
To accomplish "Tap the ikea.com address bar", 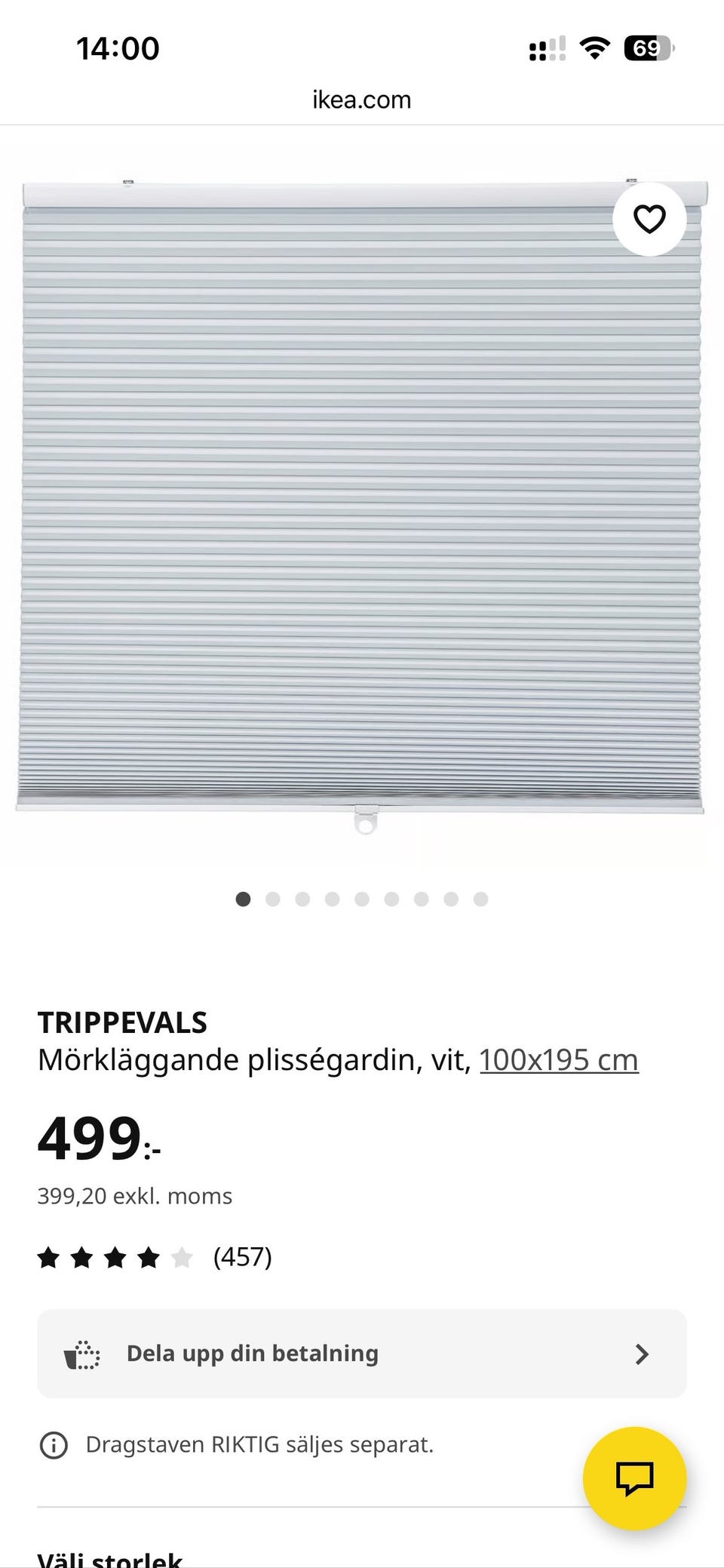I will pyautogui.click(x=361, y=99).
